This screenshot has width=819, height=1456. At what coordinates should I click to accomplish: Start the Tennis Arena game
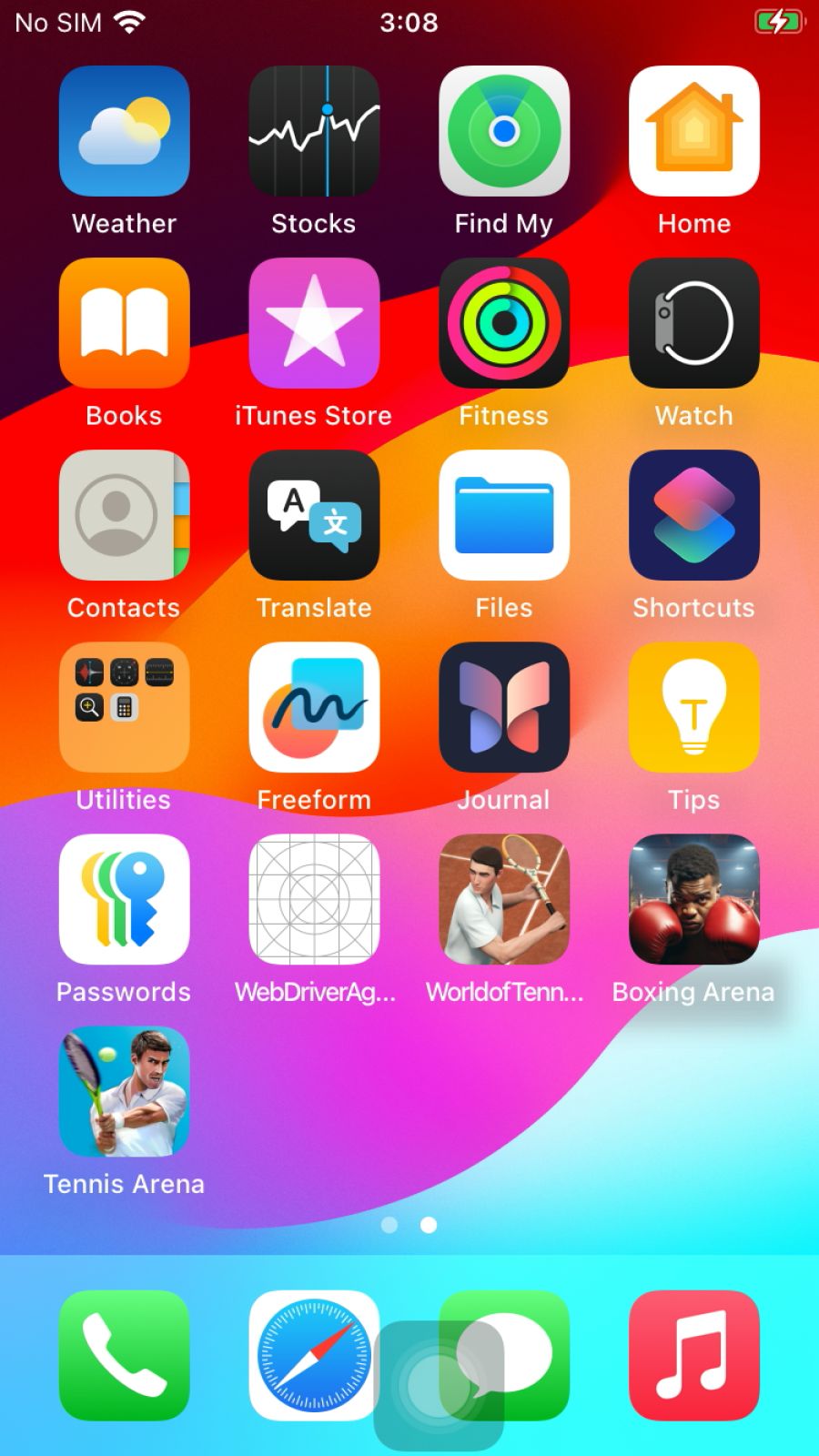click(125, 1091)
